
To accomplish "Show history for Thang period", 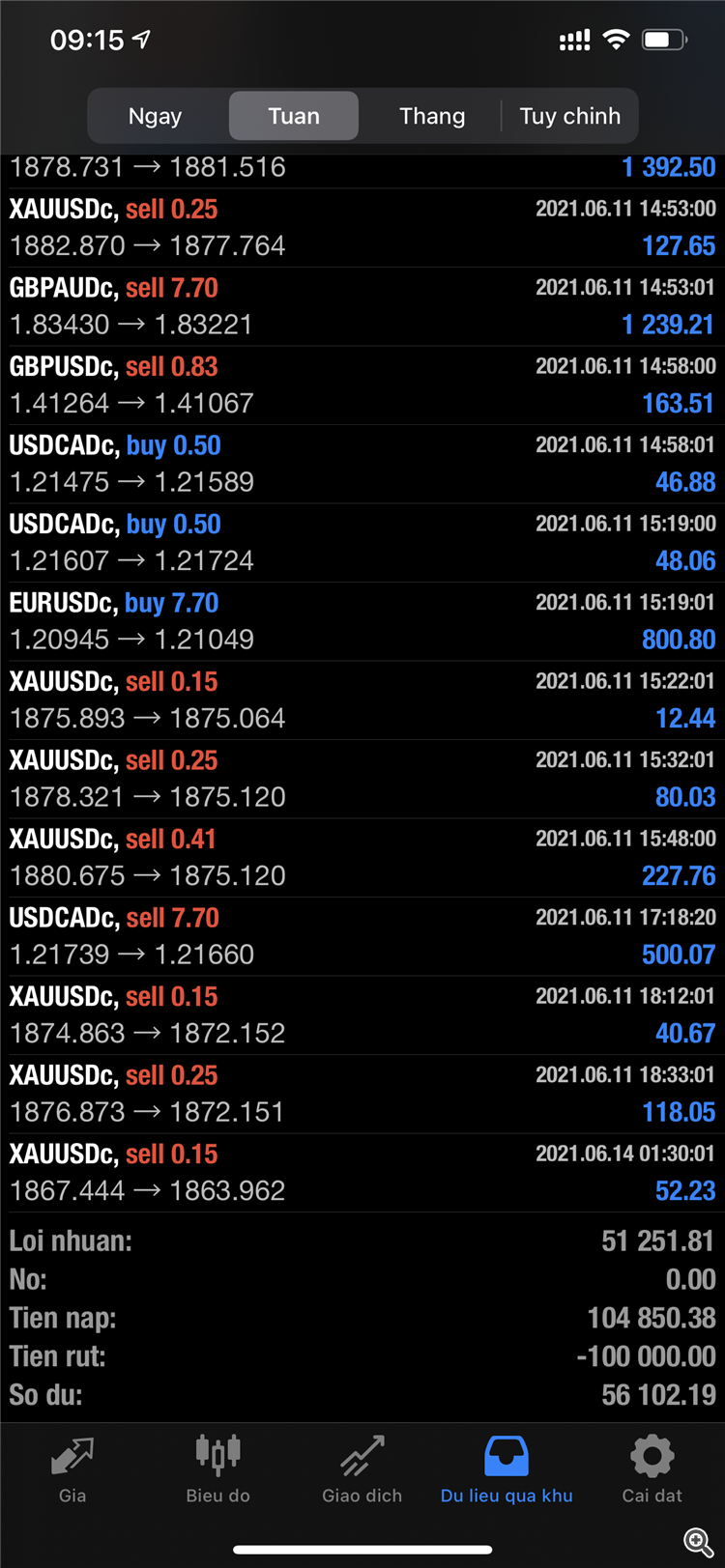I will [x=432, y=116].
